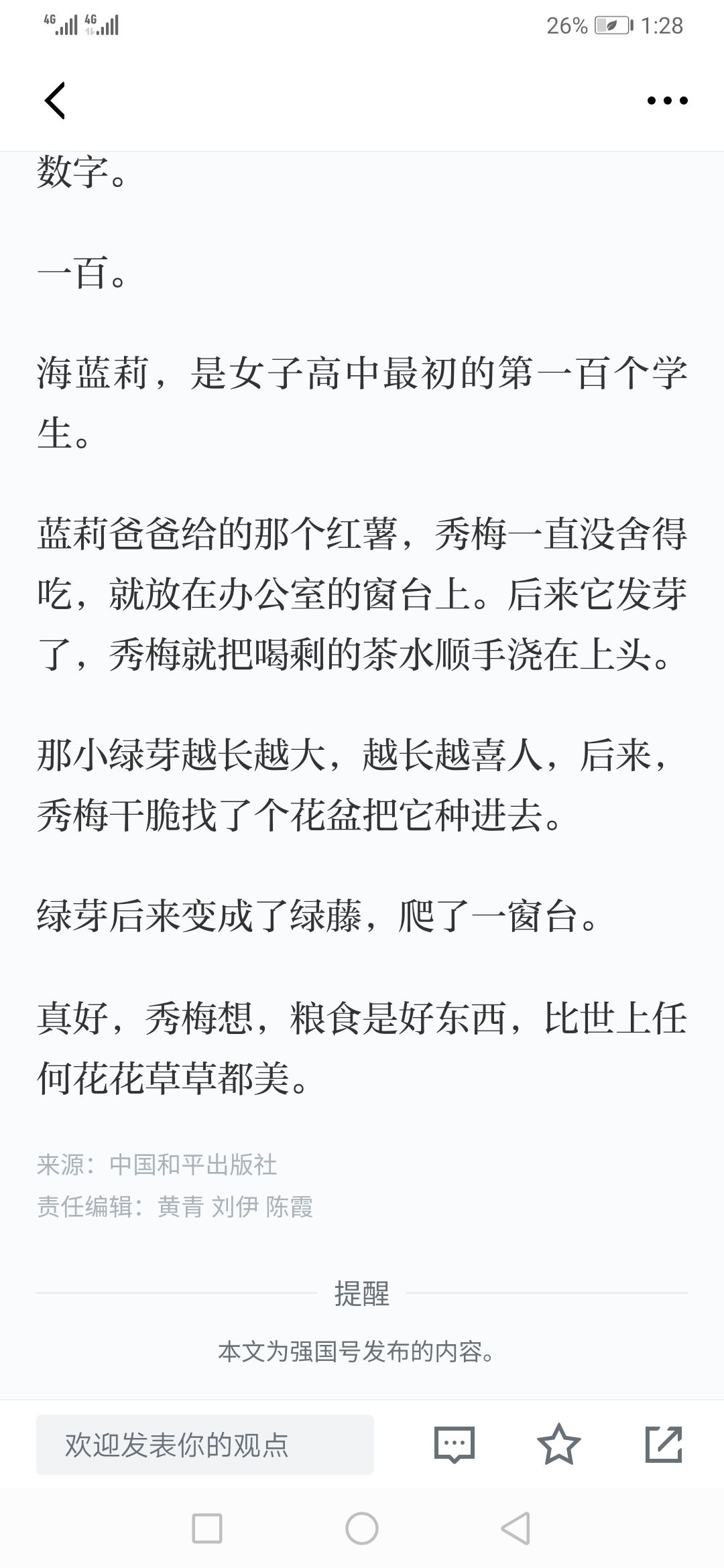The height and width of the screenshot is (1568, 724).
Task: Favorite this article with the star
Action: click(x=559, y=1444)
